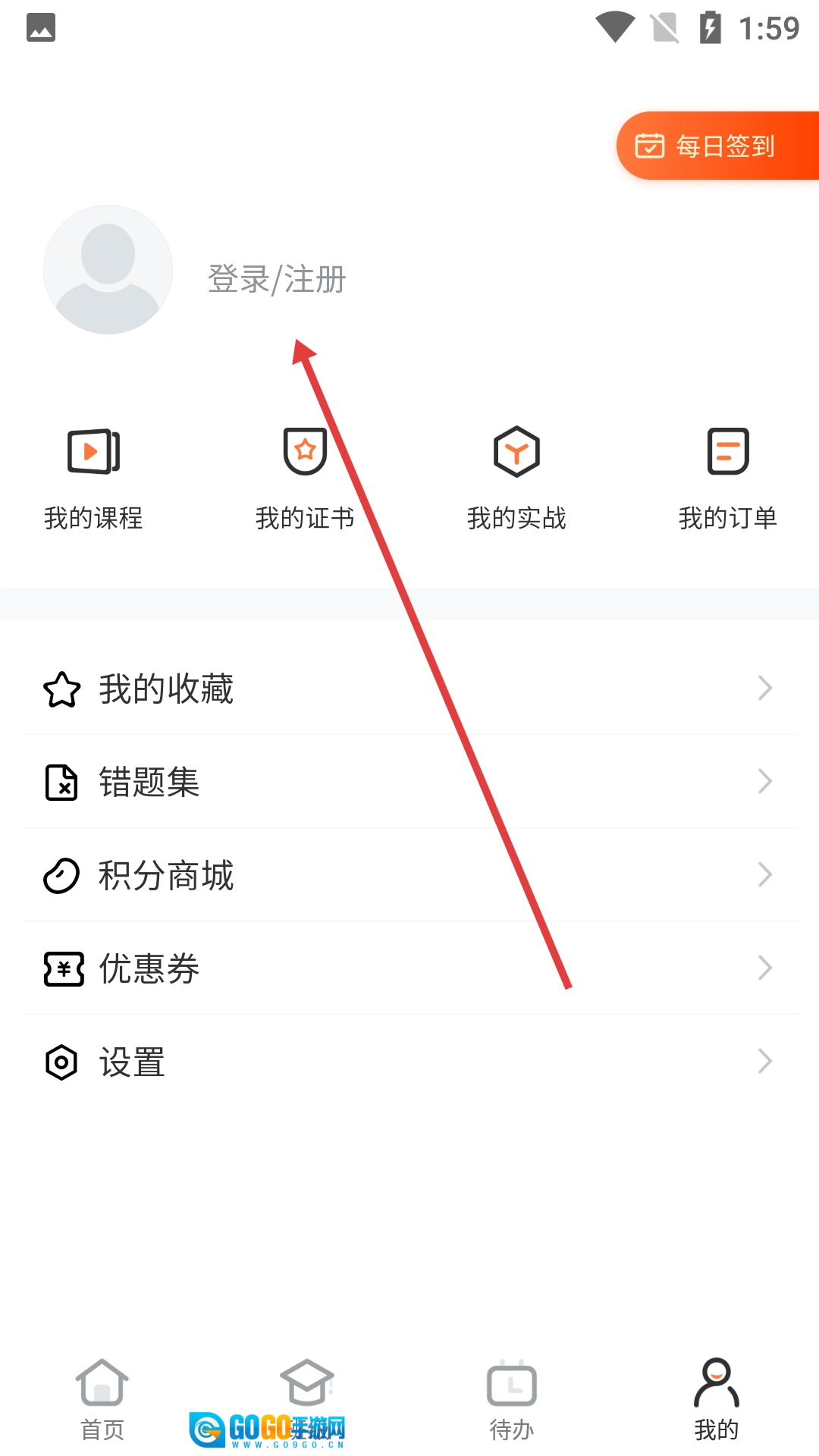Switch to the 首页 tab
This screenshot has height=1456, width=819.
[102, 1399]
